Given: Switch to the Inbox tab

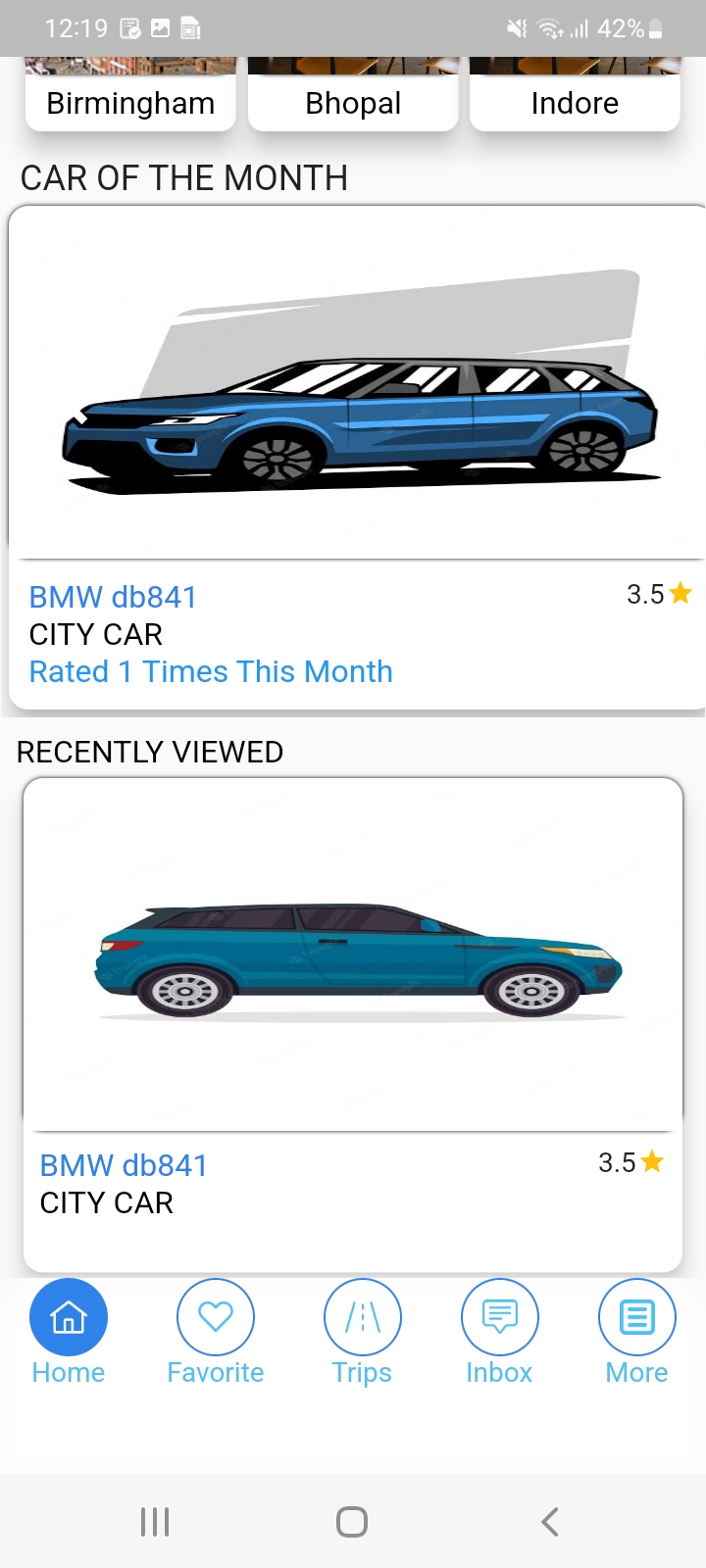Looking at the screenshot, I should tap(499, 1333).
